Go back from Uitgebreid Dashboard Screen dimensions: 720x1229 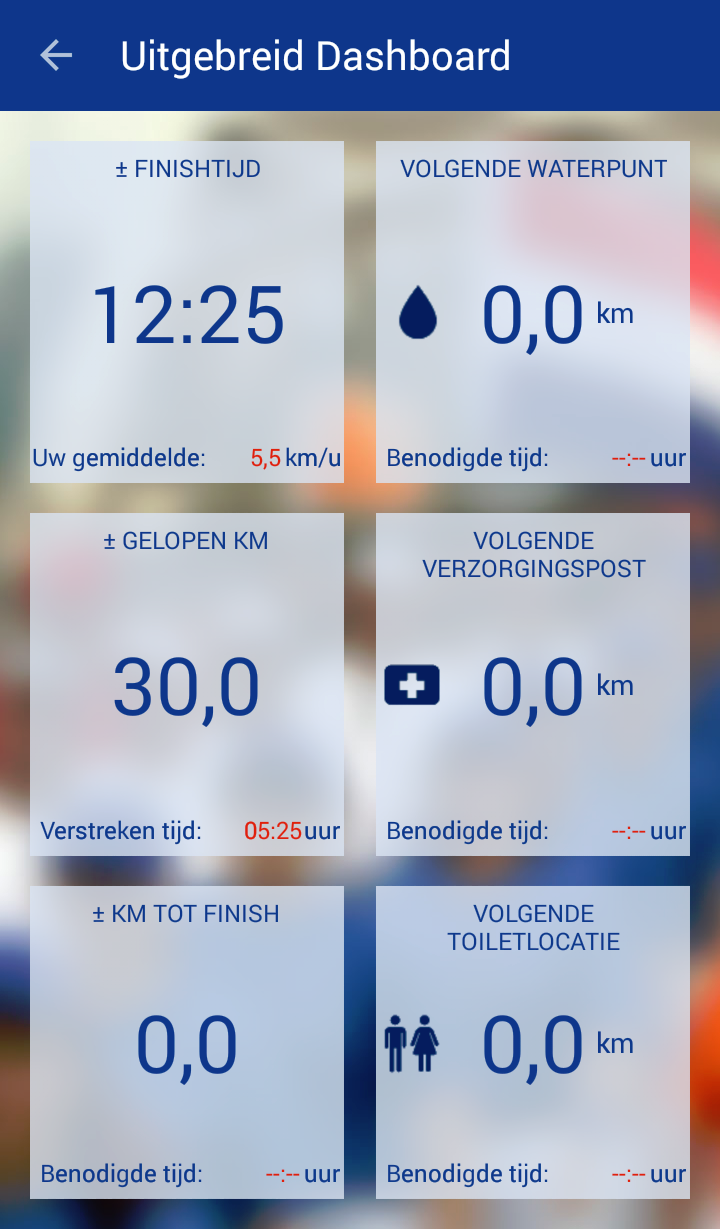tap(56, 56)
